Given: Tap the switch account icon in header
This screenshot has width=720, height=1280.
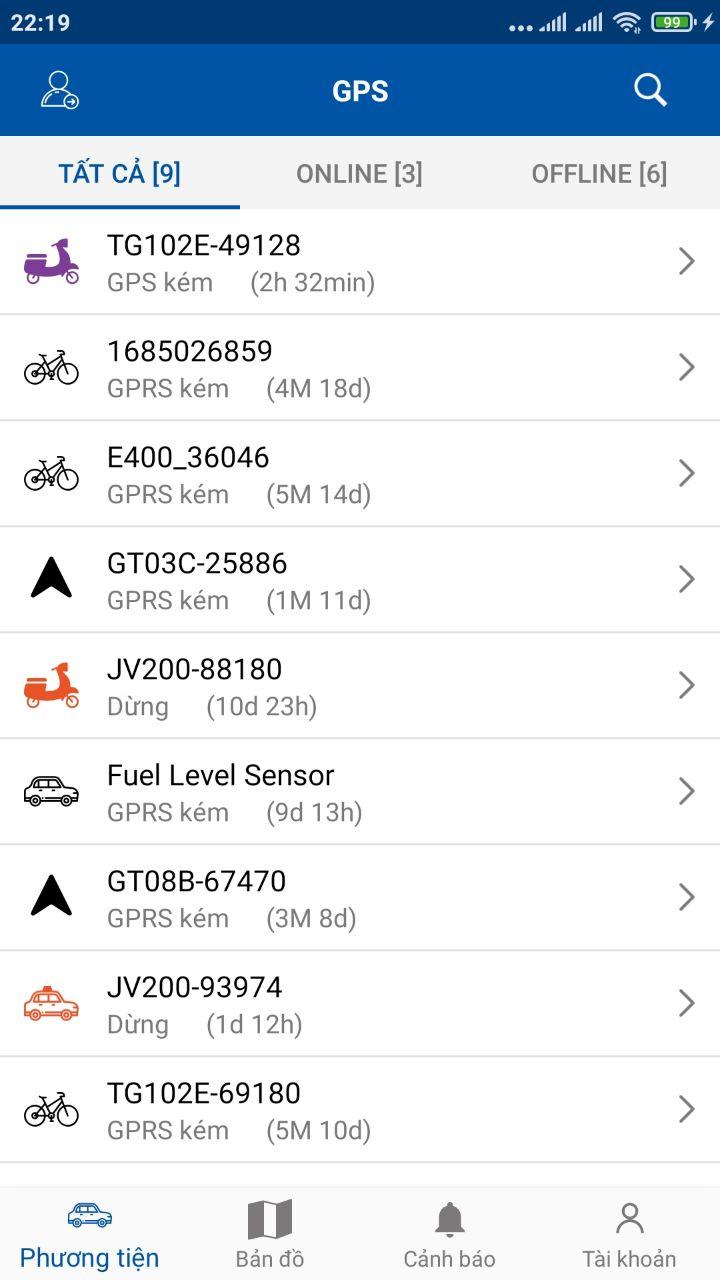Looking at the screenshot, I should pyautogui.click(x=59, y=90).
